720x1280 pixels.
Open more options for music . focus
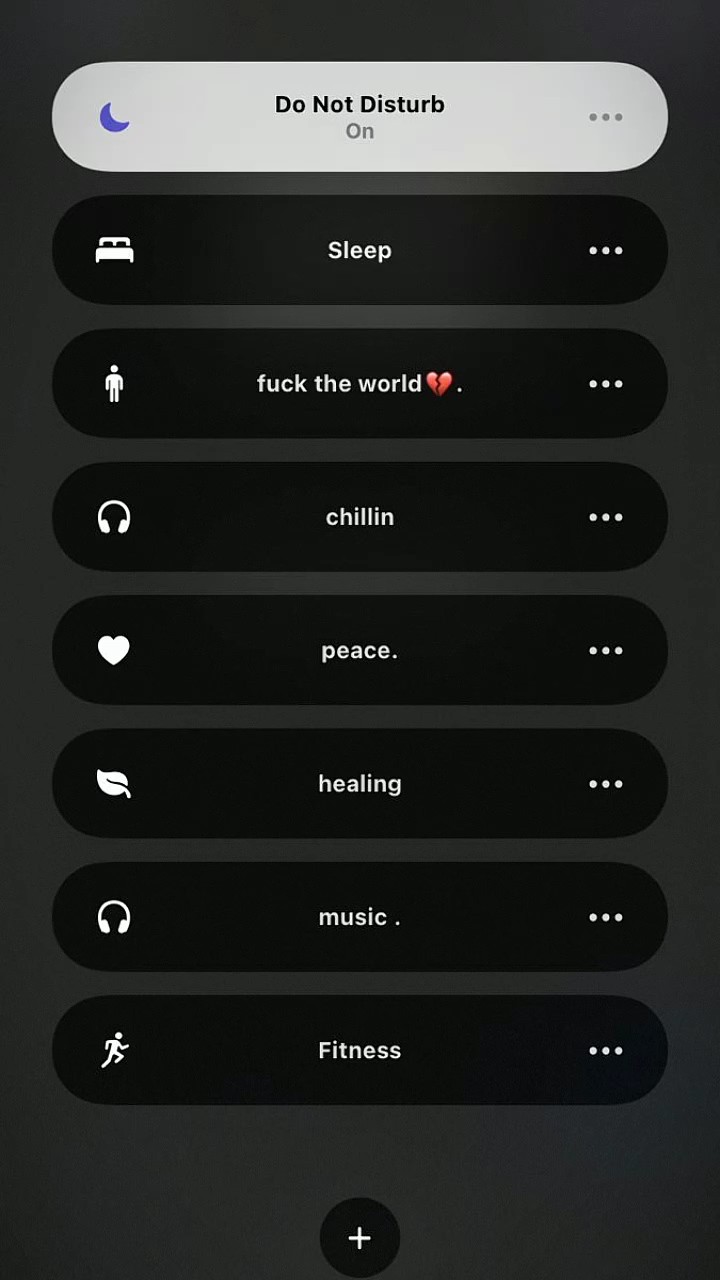(606, 917)
